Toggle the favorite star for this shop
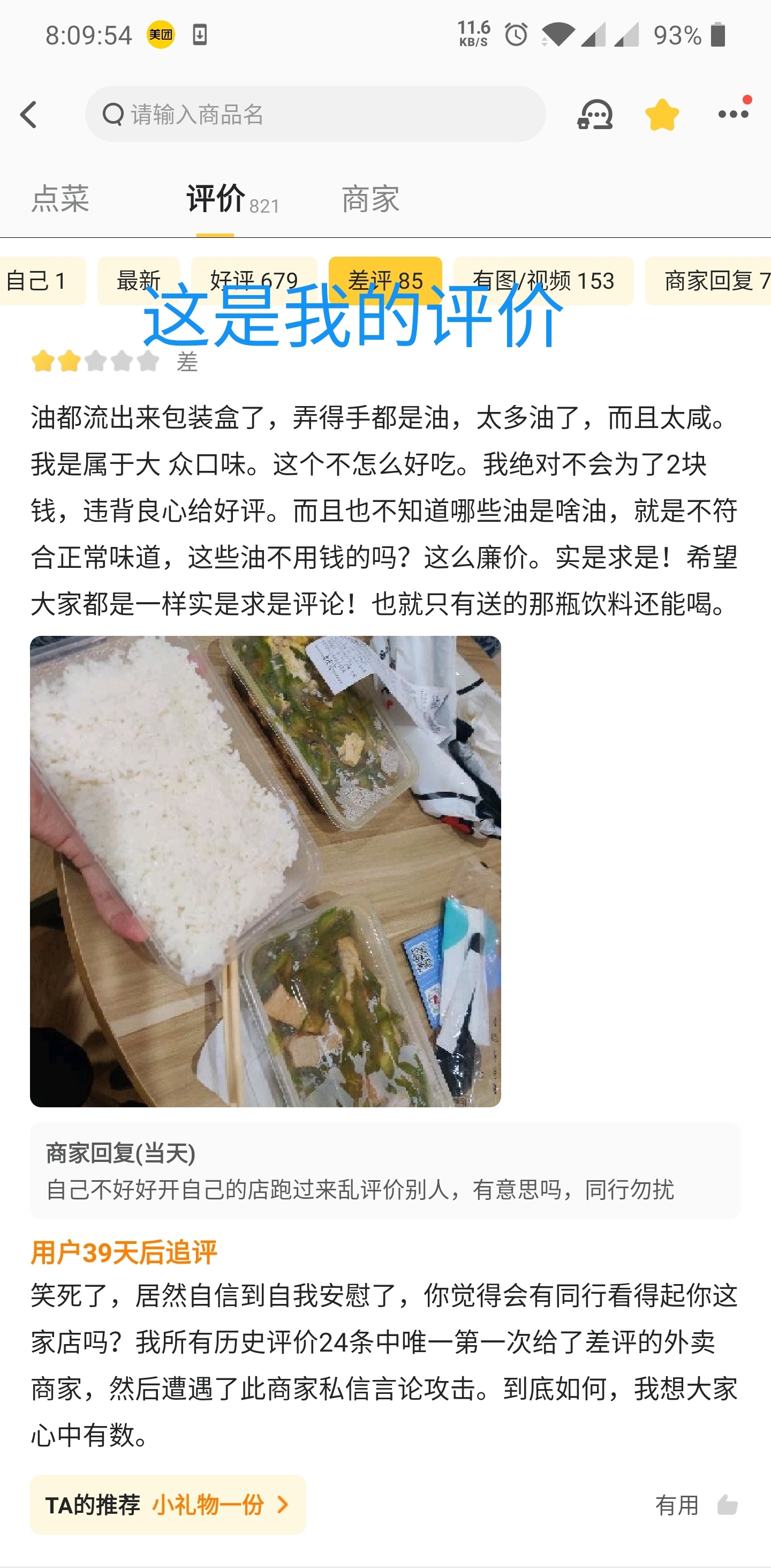This screenshot has height=1568, width=771. pyautogui.click(x=661, y=115)
